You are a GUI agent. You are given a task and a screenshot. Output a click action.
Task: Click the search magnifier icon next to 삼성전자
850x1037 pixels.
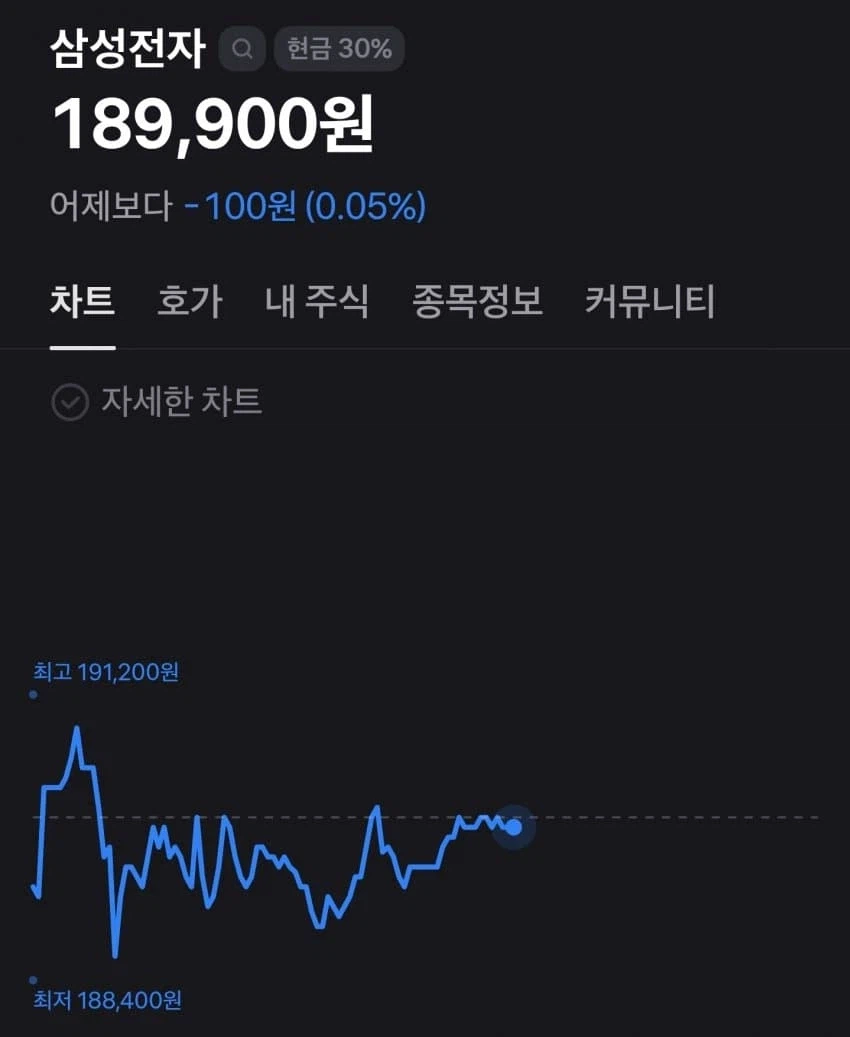pos(241,48)
